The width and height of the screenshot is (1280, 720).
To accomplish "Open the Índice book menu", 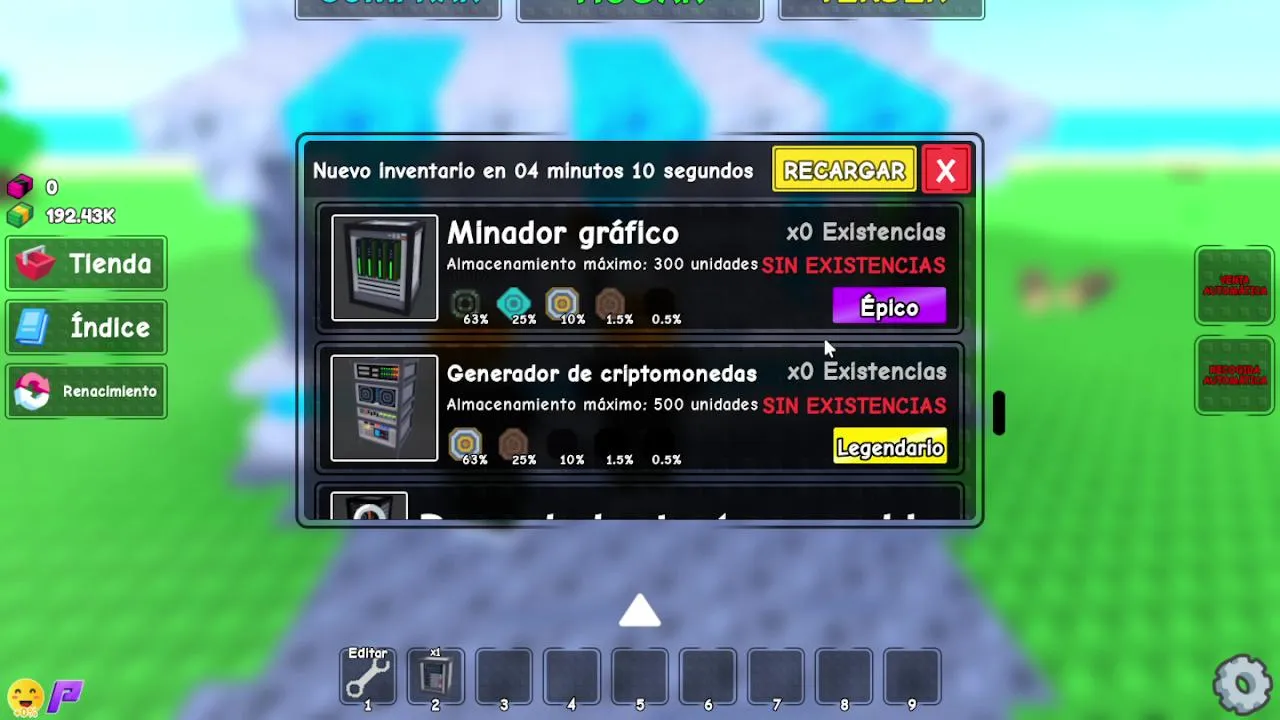I will [x=86, y=327].
